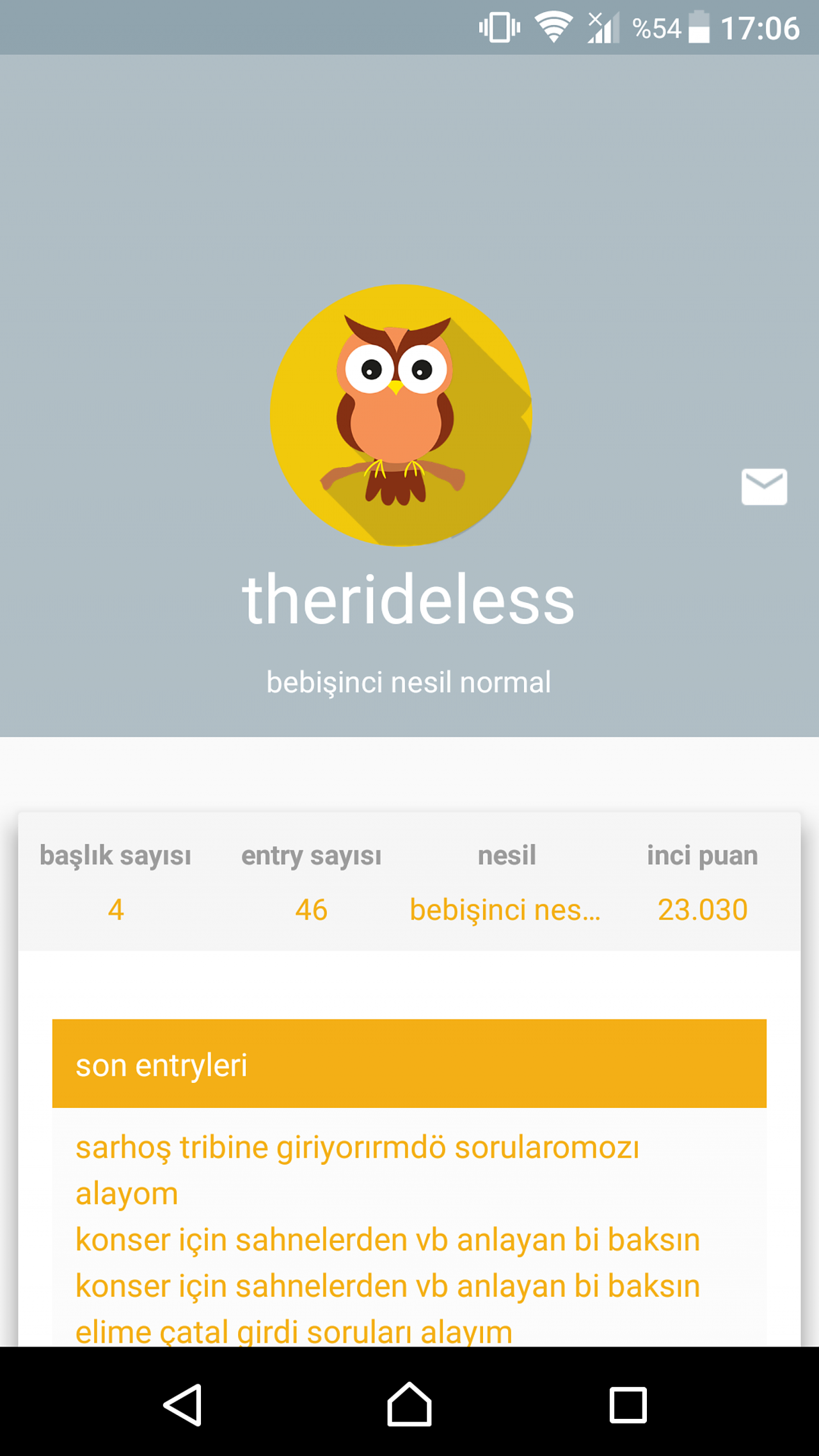The height and width of the screenshot is (1456, 819).
Task: Tap the system home button
Action: [409, 1405]
